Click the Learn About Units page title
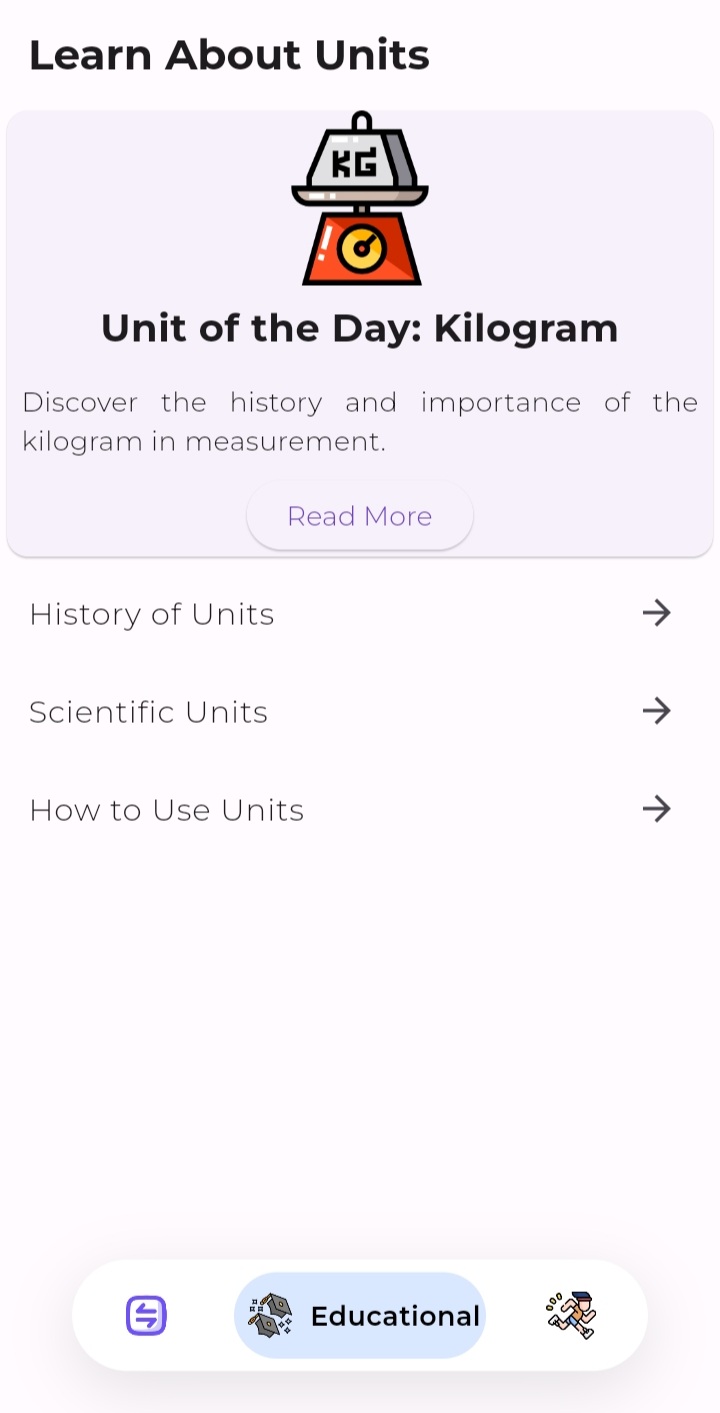 pyautogui.click(x=229, y=55)
